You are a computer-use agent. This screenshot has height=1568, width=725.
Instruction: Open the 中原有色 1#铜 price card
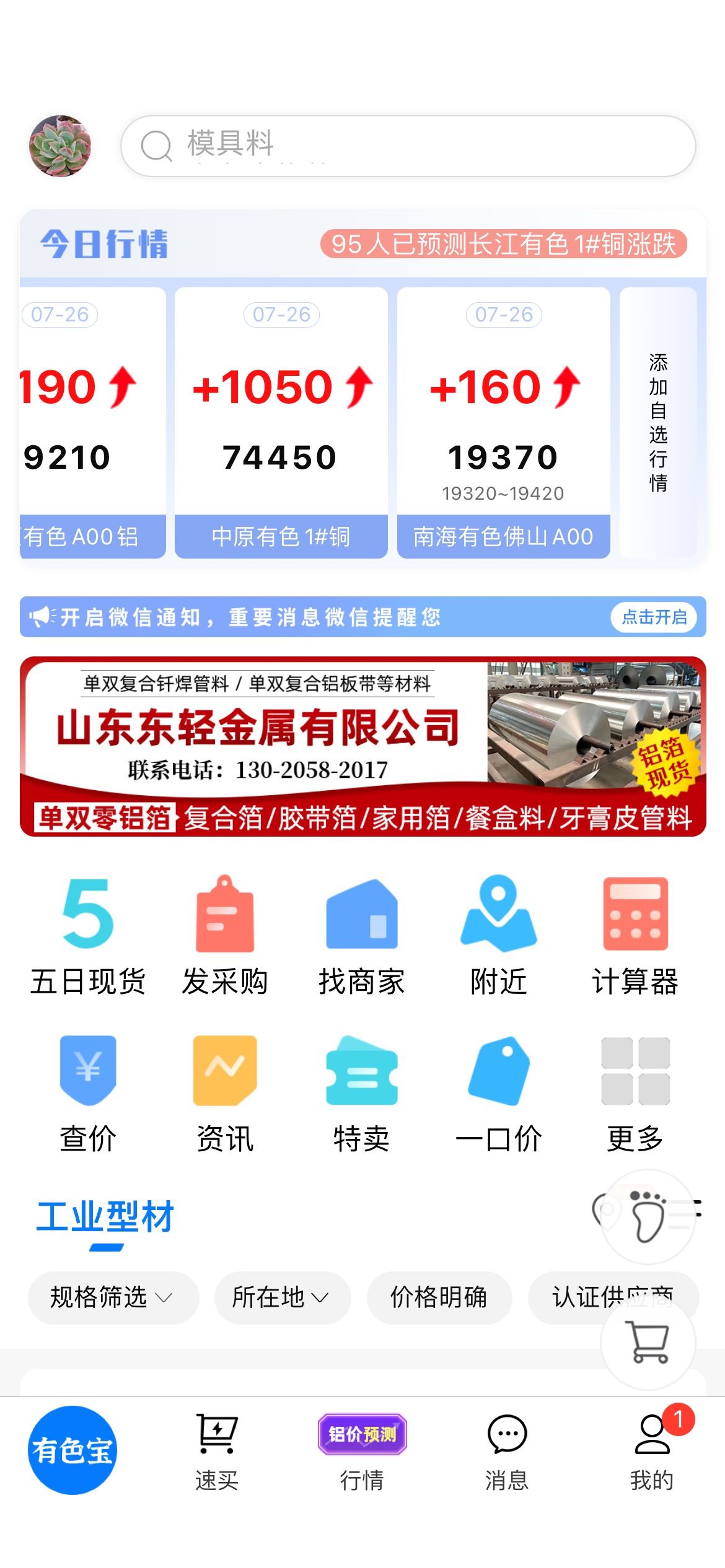click(281, 423)
